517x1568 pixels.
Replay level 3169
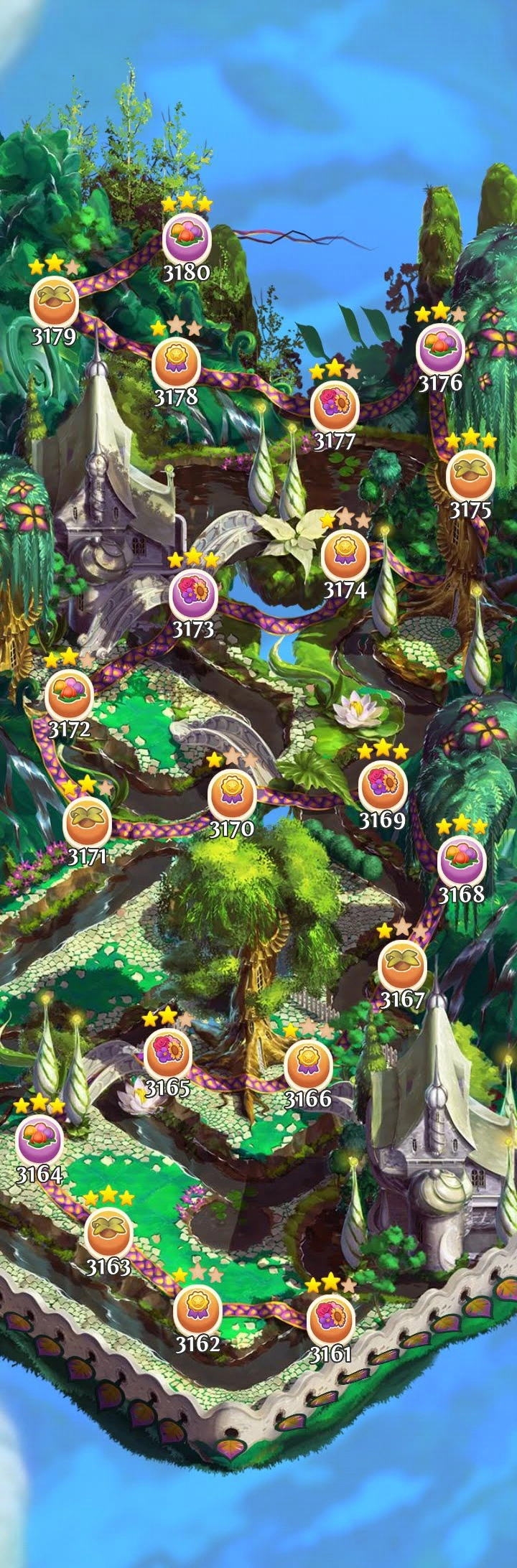click(x=383, y=786)
